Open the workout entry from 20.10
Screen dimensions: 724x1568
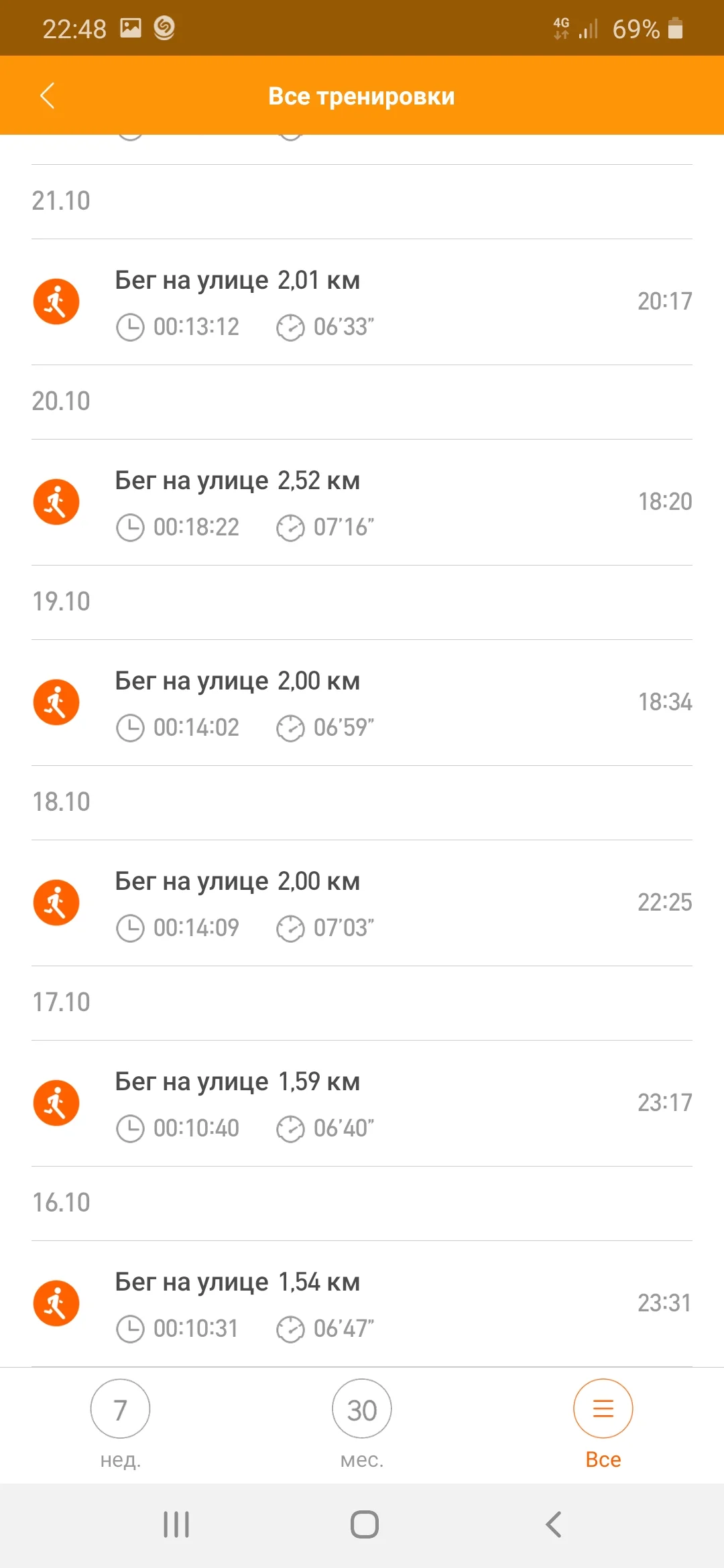tap(362, 501)
